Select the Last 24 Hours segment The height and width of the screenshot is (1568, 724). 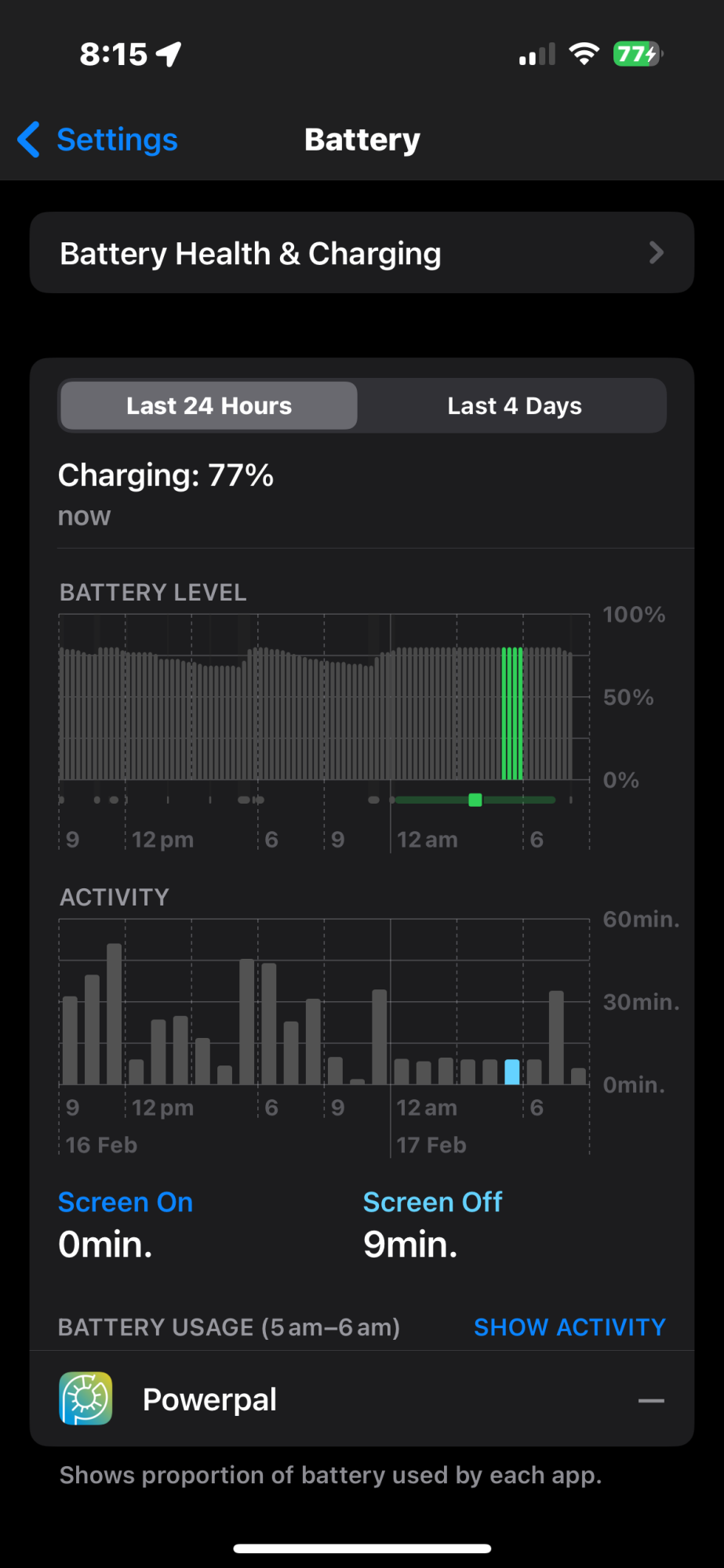pyautogui.click(x=209, y=406)
